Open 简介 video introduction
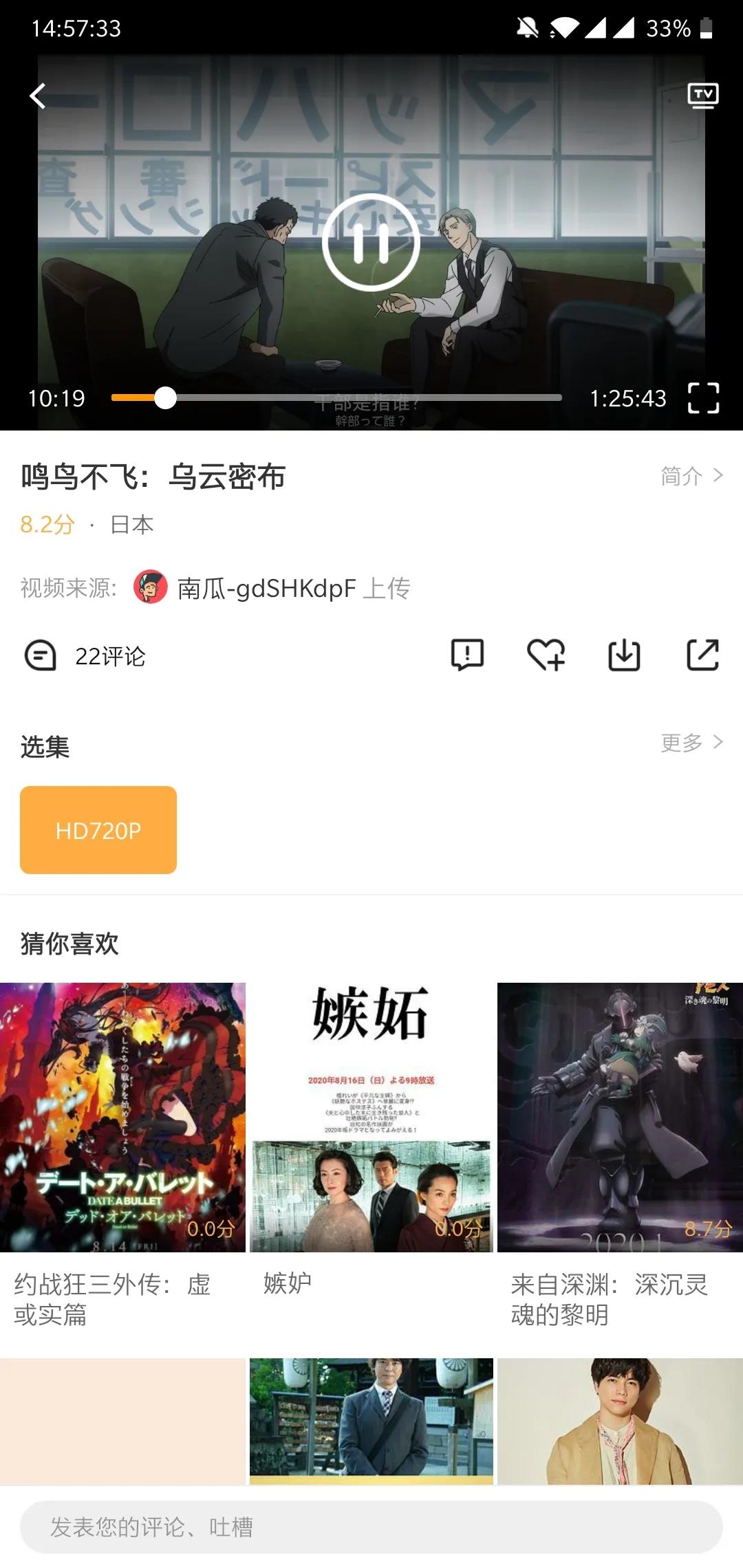Screen dimensions: 743x1568 [691, 475]
